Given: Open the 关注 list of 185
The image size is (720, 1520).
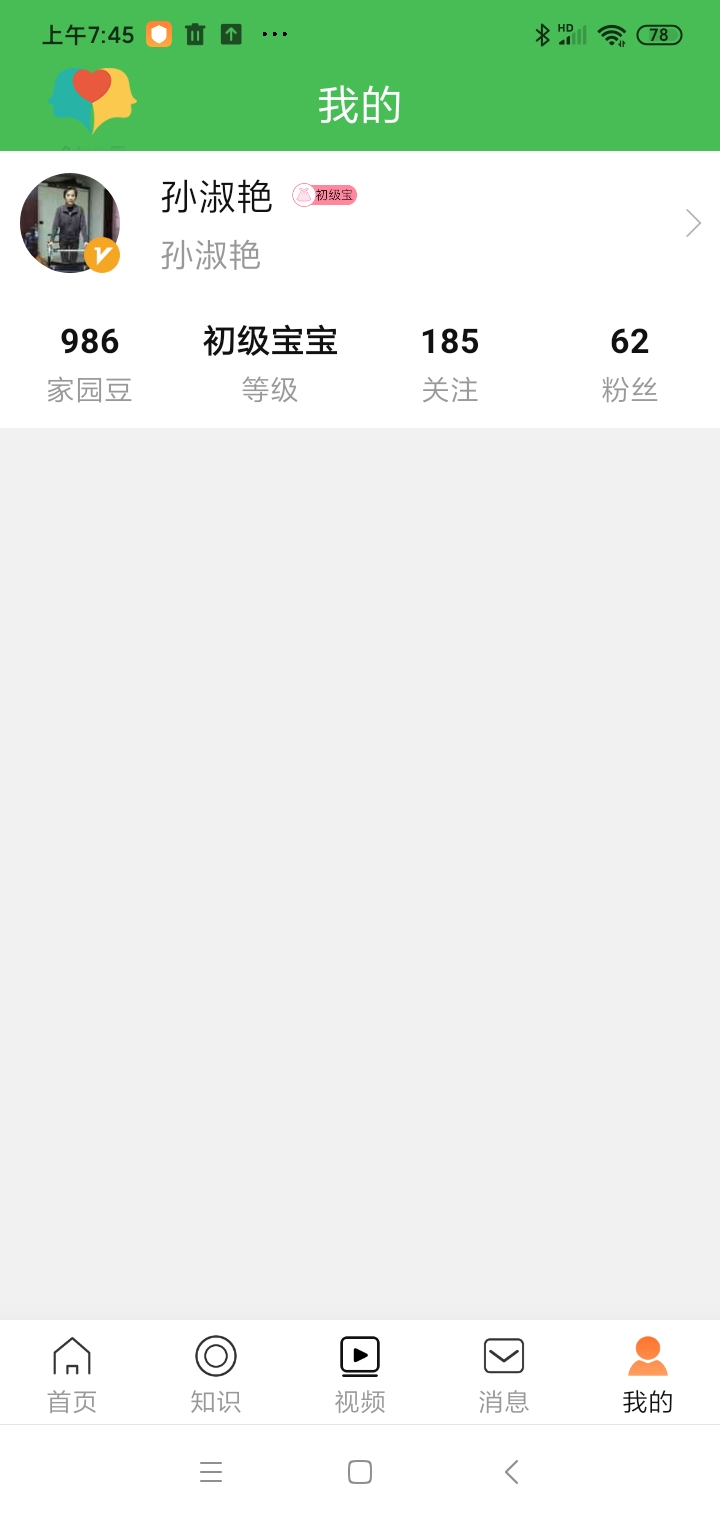Looking at the screenshot, I should click(450, 363).
